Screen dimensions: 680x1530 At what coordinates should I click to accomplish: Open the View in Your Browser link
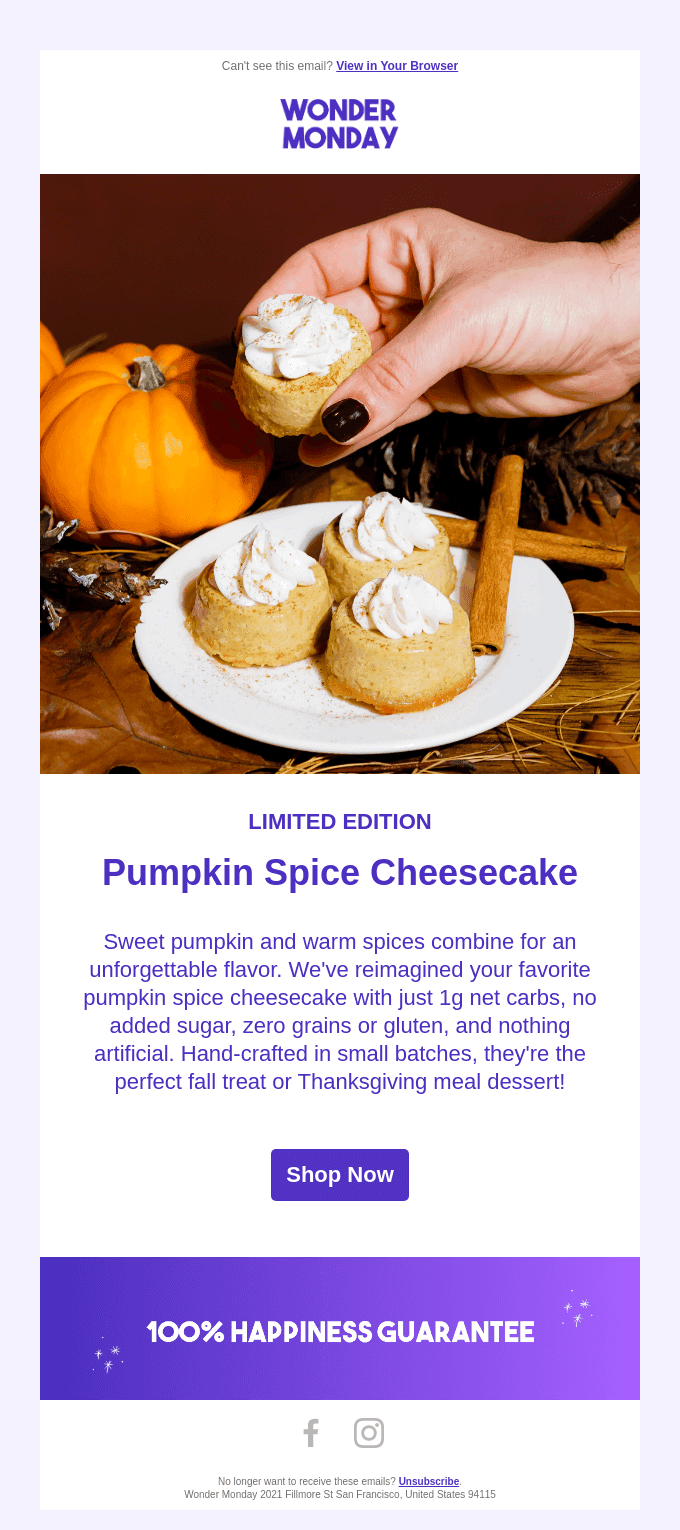[x=397, y=66]
